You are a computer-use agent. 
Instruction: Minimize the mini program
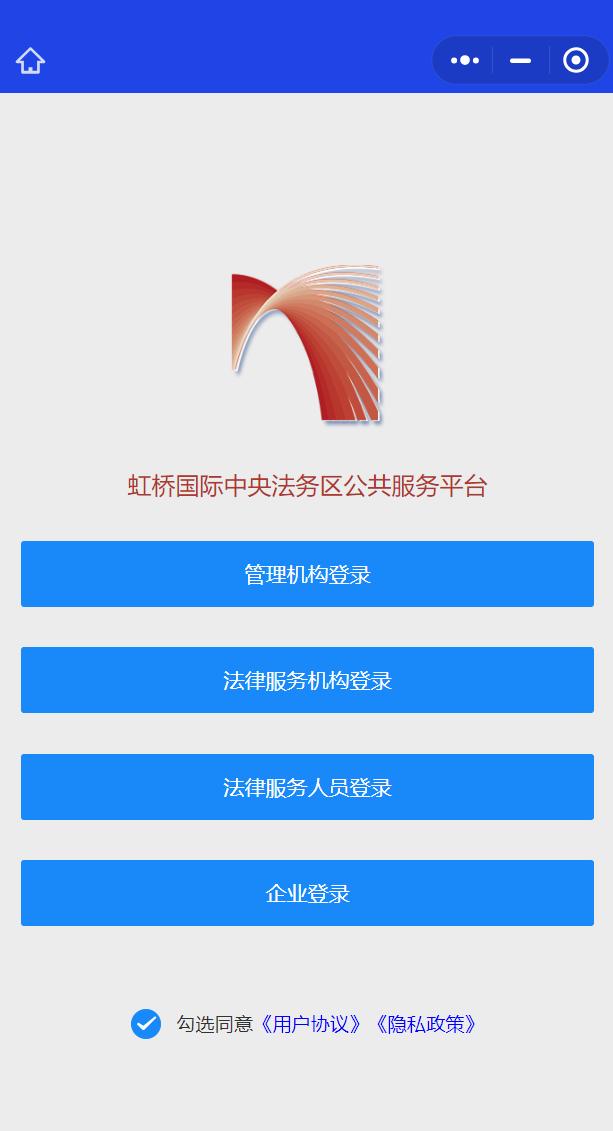[x=520, y=60]
